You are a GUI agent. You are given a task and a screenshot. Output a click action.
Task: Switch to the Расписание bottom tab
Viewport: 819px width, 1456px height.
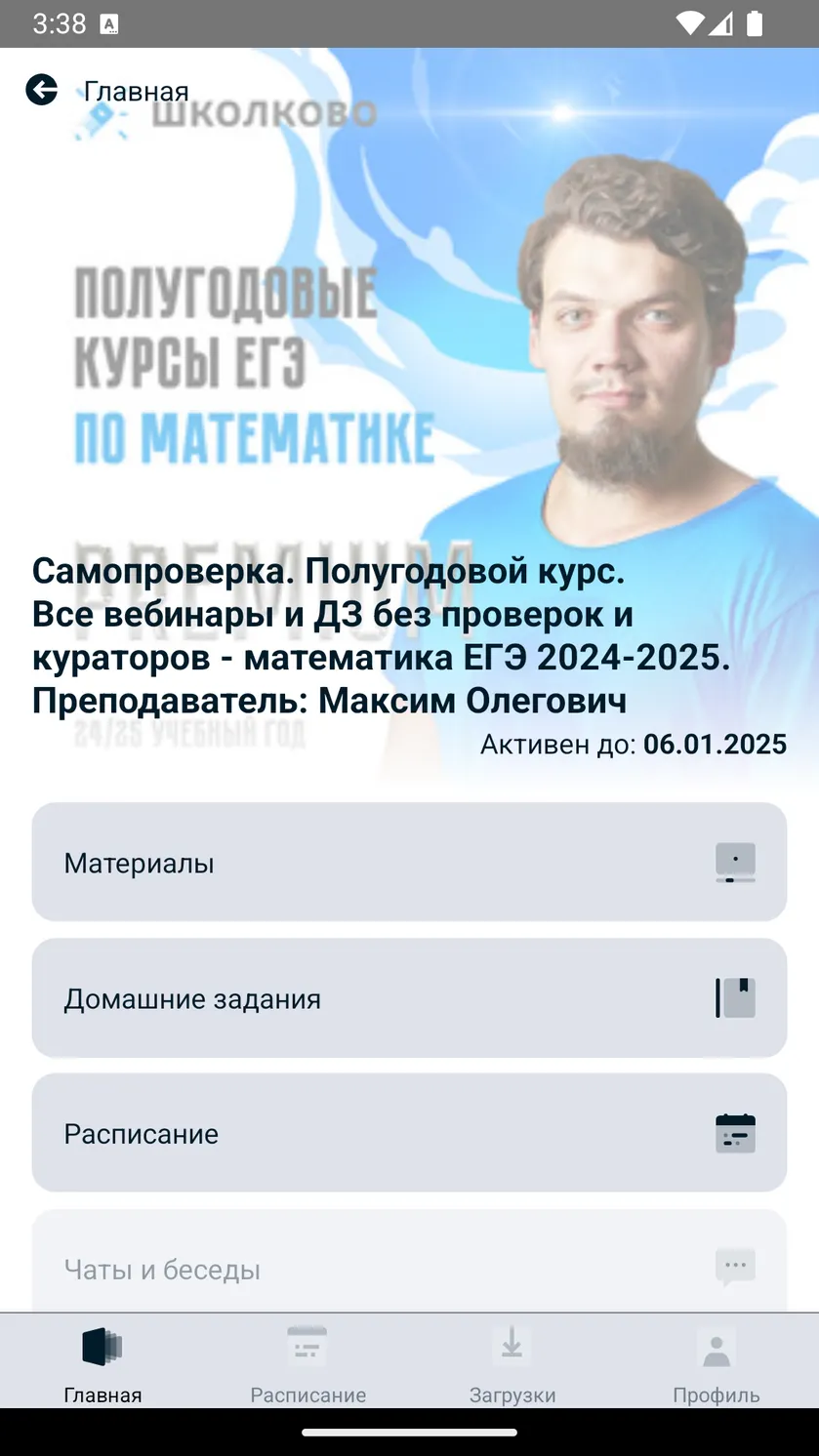[x=307, y=1362]
